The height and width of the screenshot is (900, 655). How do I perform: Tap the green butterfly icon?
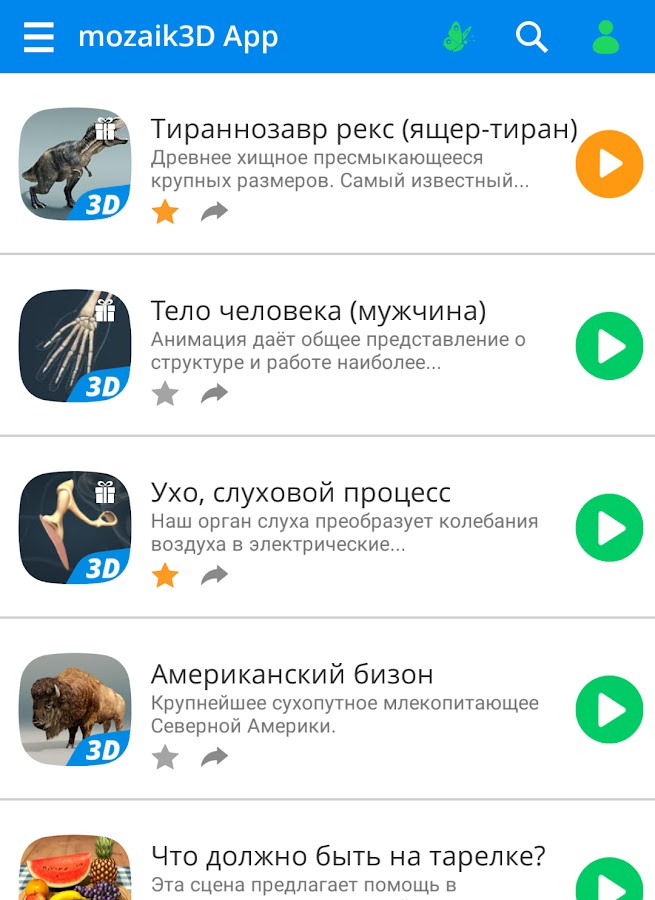(x=458, y=38)
